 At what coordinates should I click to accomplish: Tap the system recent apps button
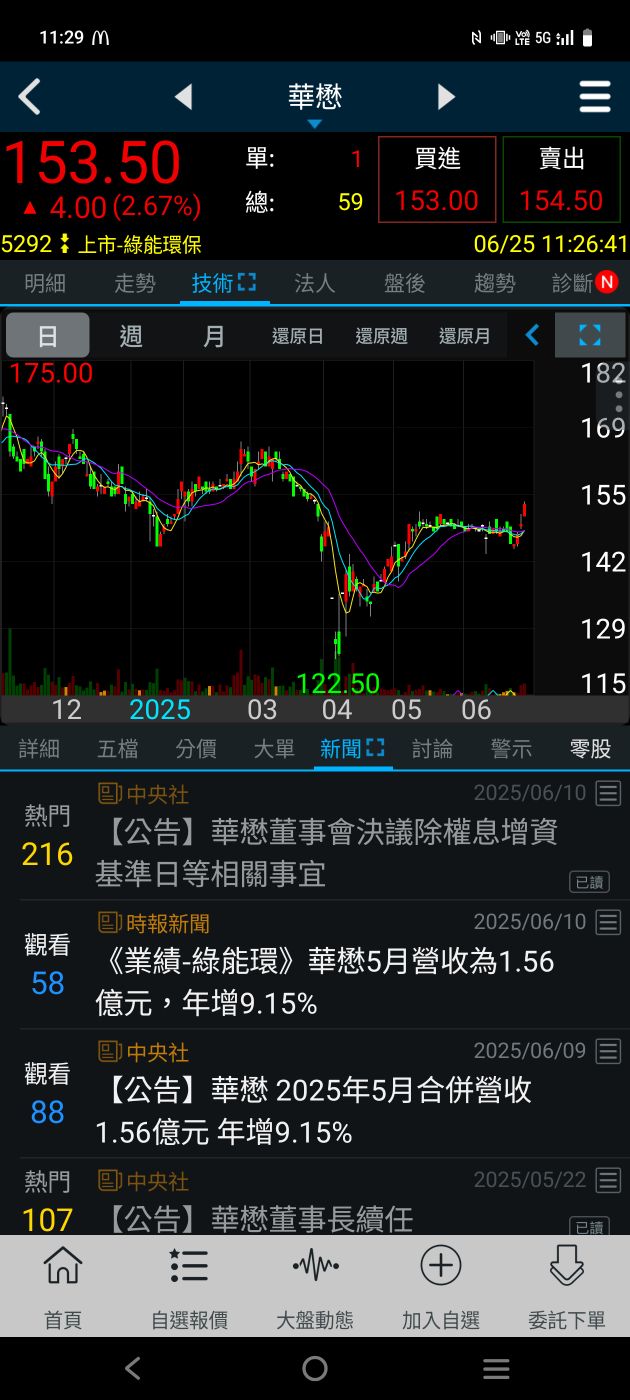point(496,1369)
